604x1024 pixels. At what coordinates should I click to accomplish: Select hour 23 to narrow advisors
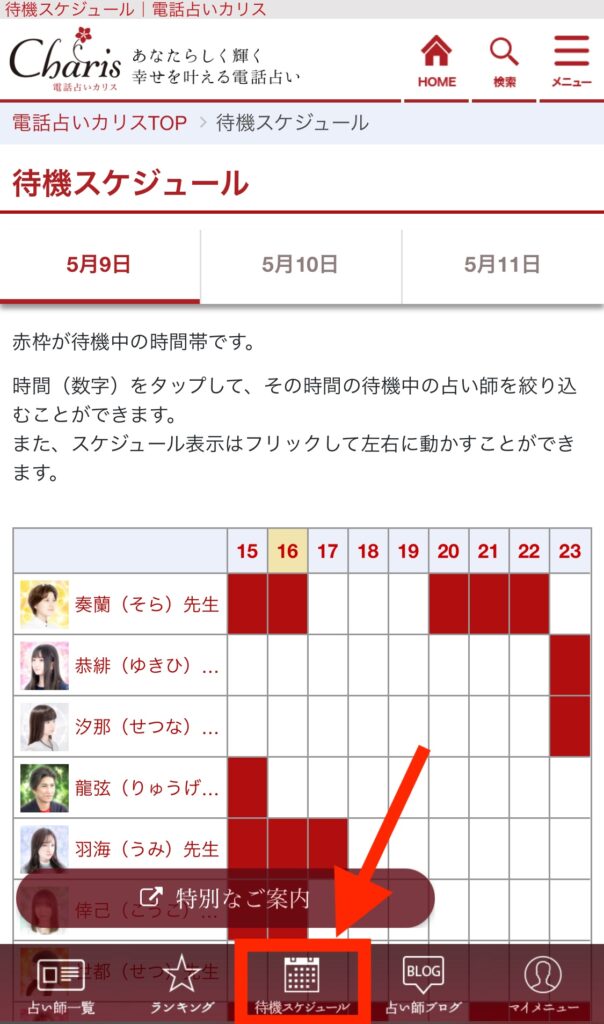(x=569, y=551)
